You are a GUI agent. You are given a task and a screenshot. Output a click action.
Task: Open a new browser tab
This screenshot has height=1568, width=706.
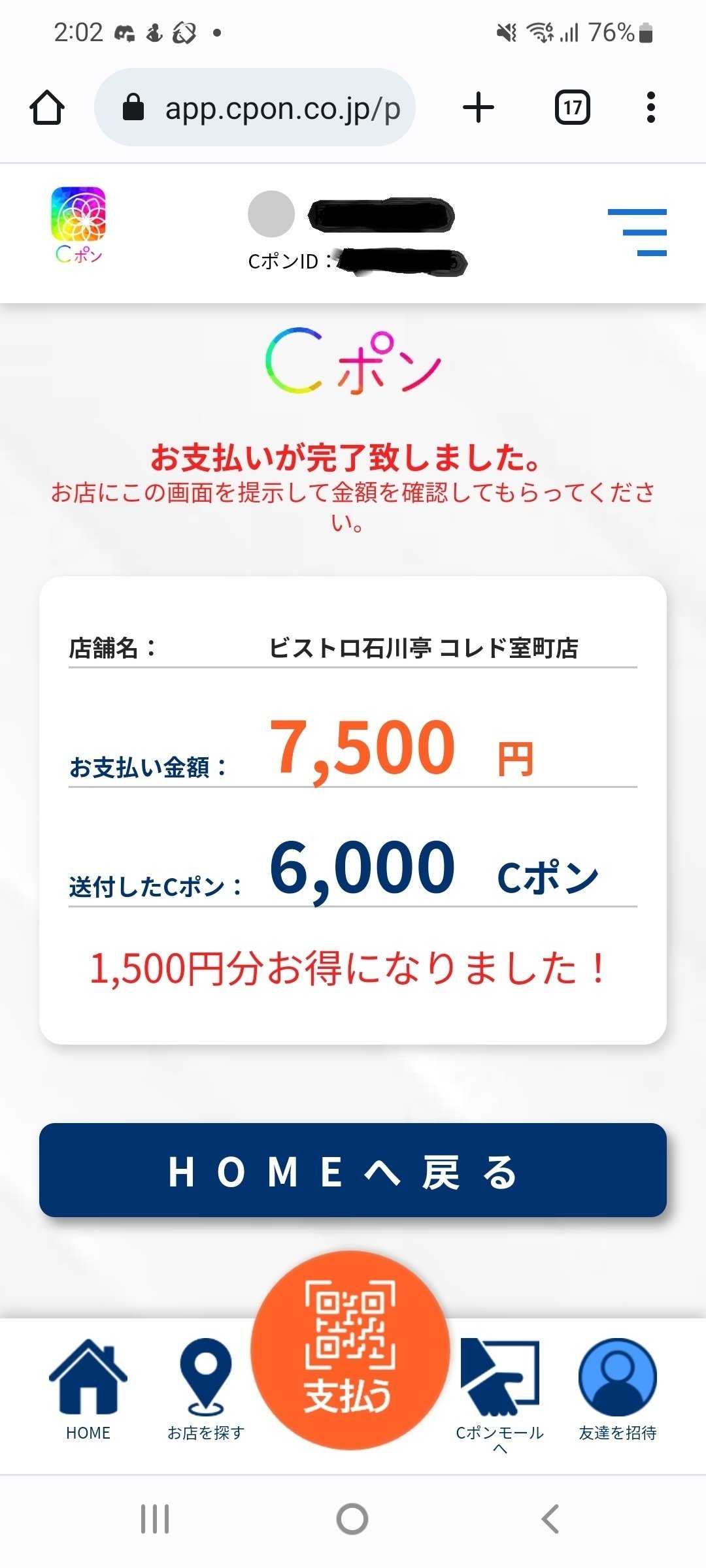(479, 107)
